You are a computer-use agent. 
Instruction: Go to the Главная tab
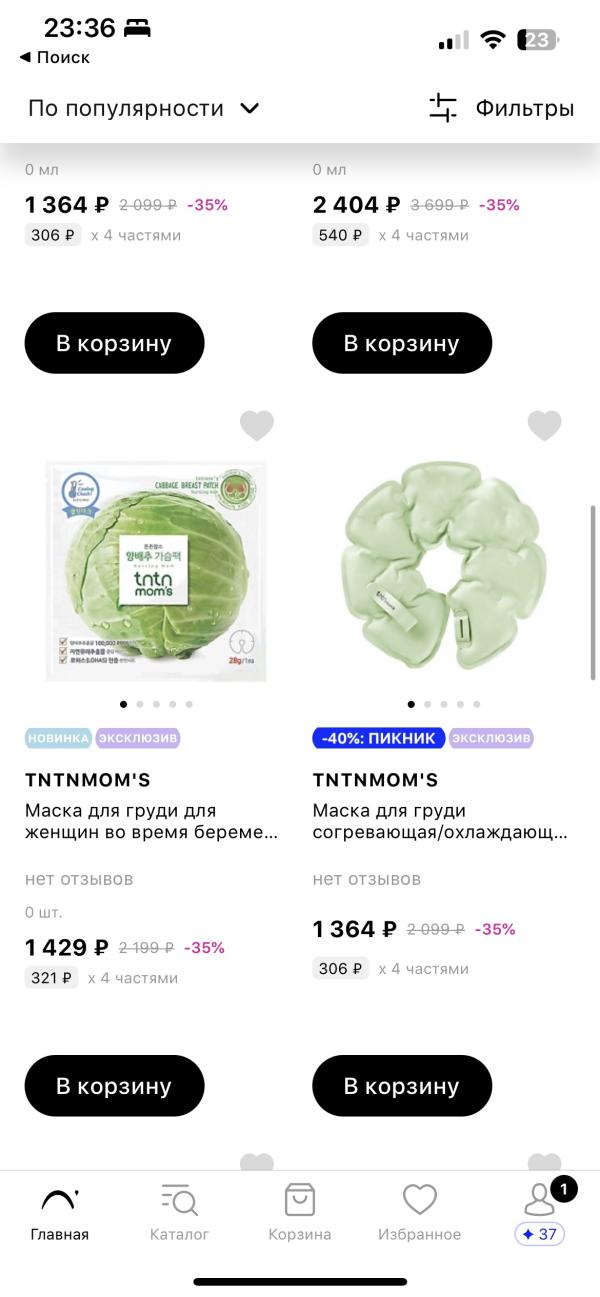tap(59, 1212)
